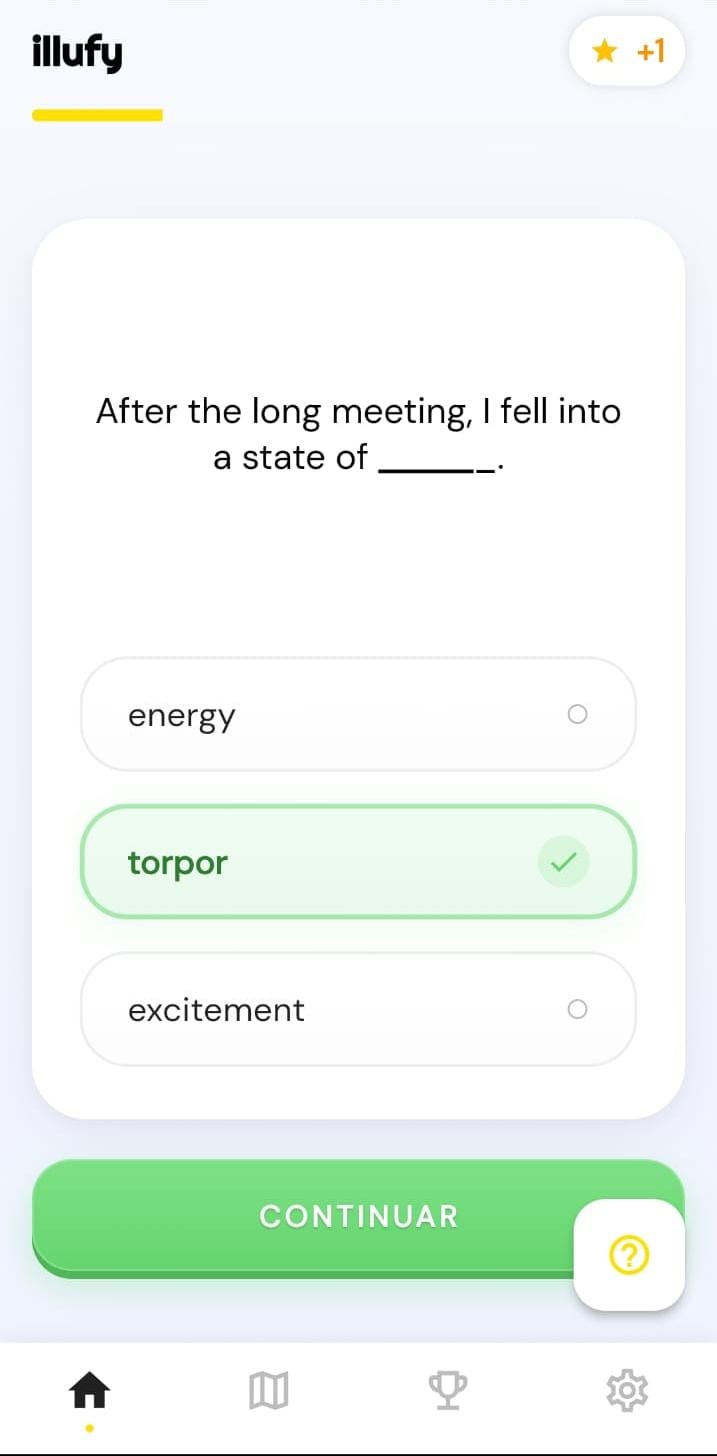The height and width of the screenshot is (1456, 717).
Task: Go to the home tab
Action: (89, 1389)
